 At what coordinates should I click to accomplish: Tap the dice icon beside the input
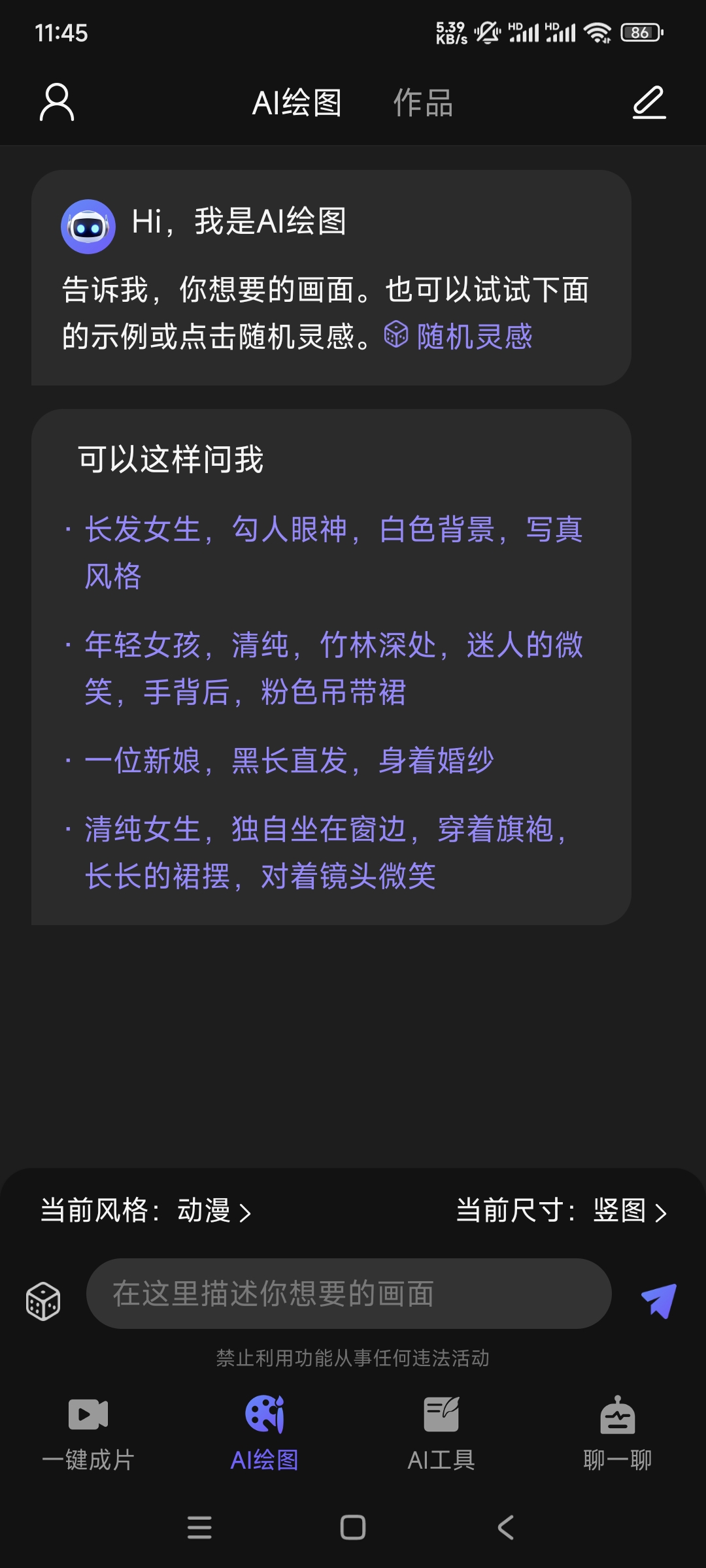click(43, 1301)
